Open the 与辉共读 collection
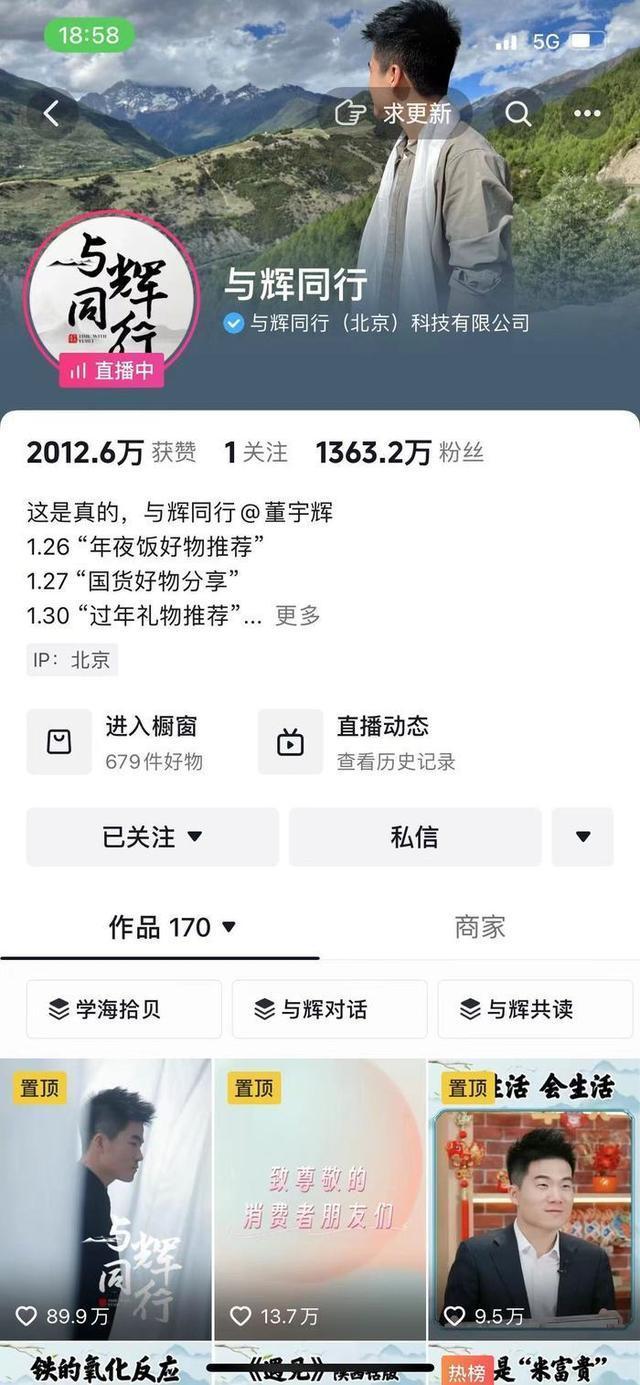The height and width of the screenshot is (1385, 640). coord(535,1009)
